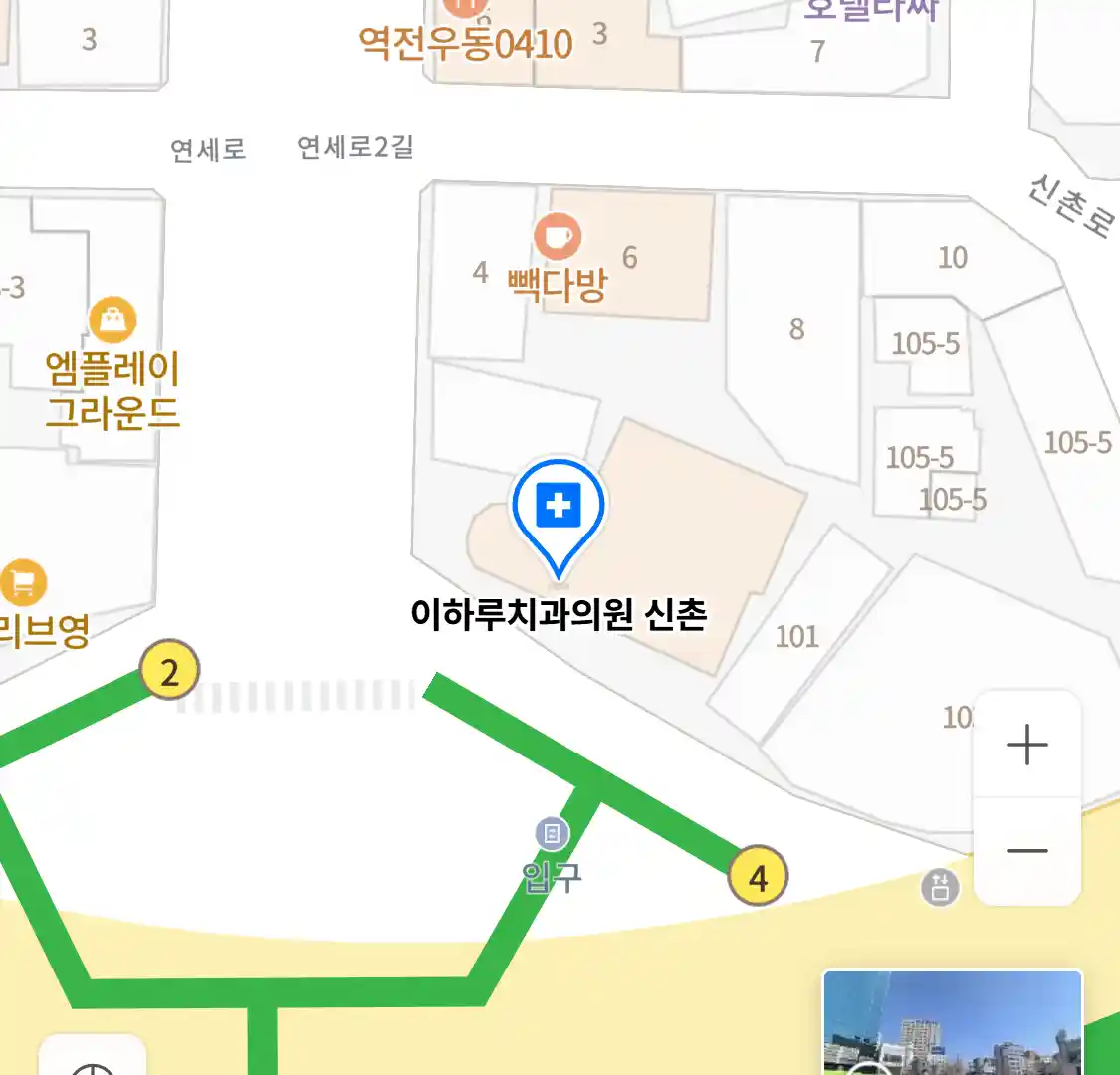This screenshot has width=1120, height=1075.
Task: Select the 입구 entrance marker
Action: [x=552, y=834]
